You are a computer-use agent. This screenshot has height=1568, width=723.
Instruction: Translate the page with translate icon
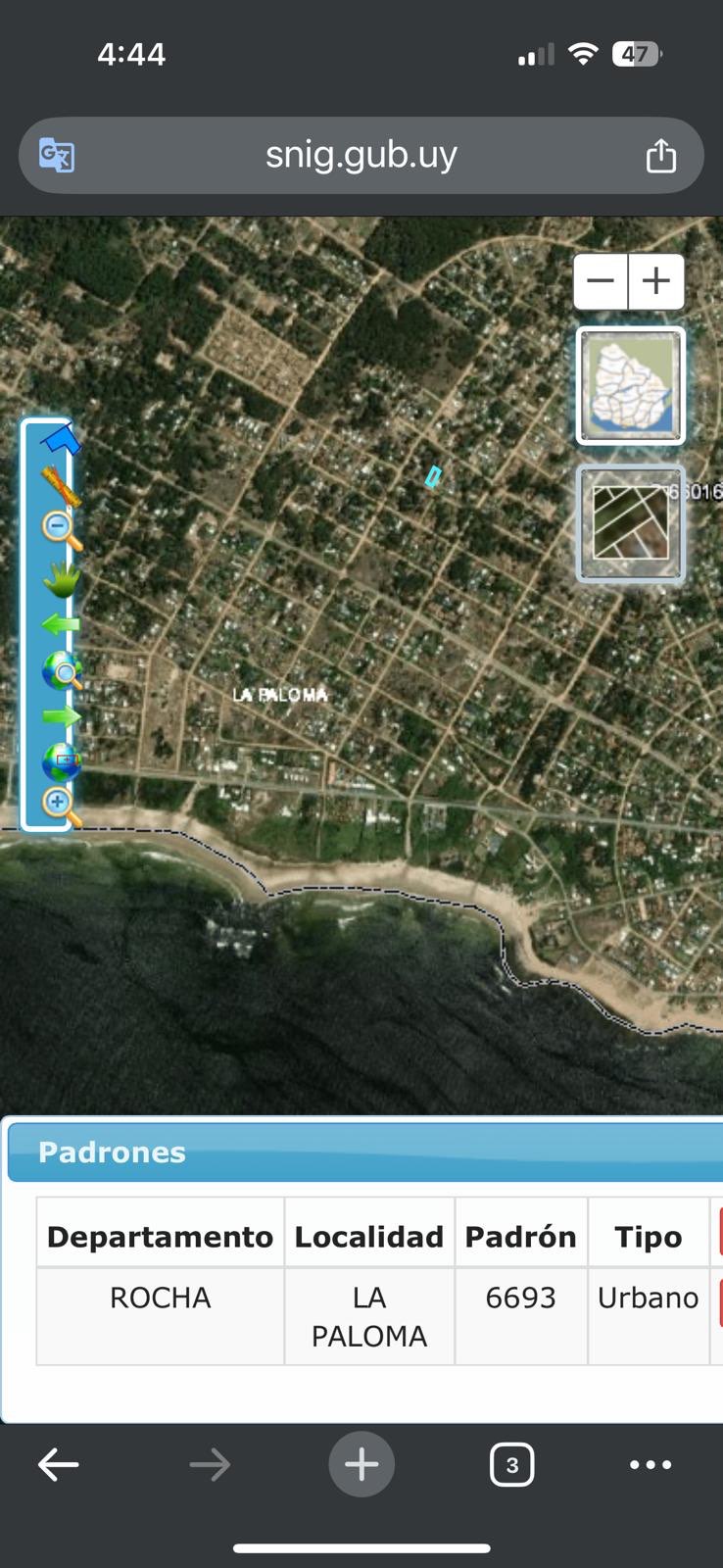[57, 155]
